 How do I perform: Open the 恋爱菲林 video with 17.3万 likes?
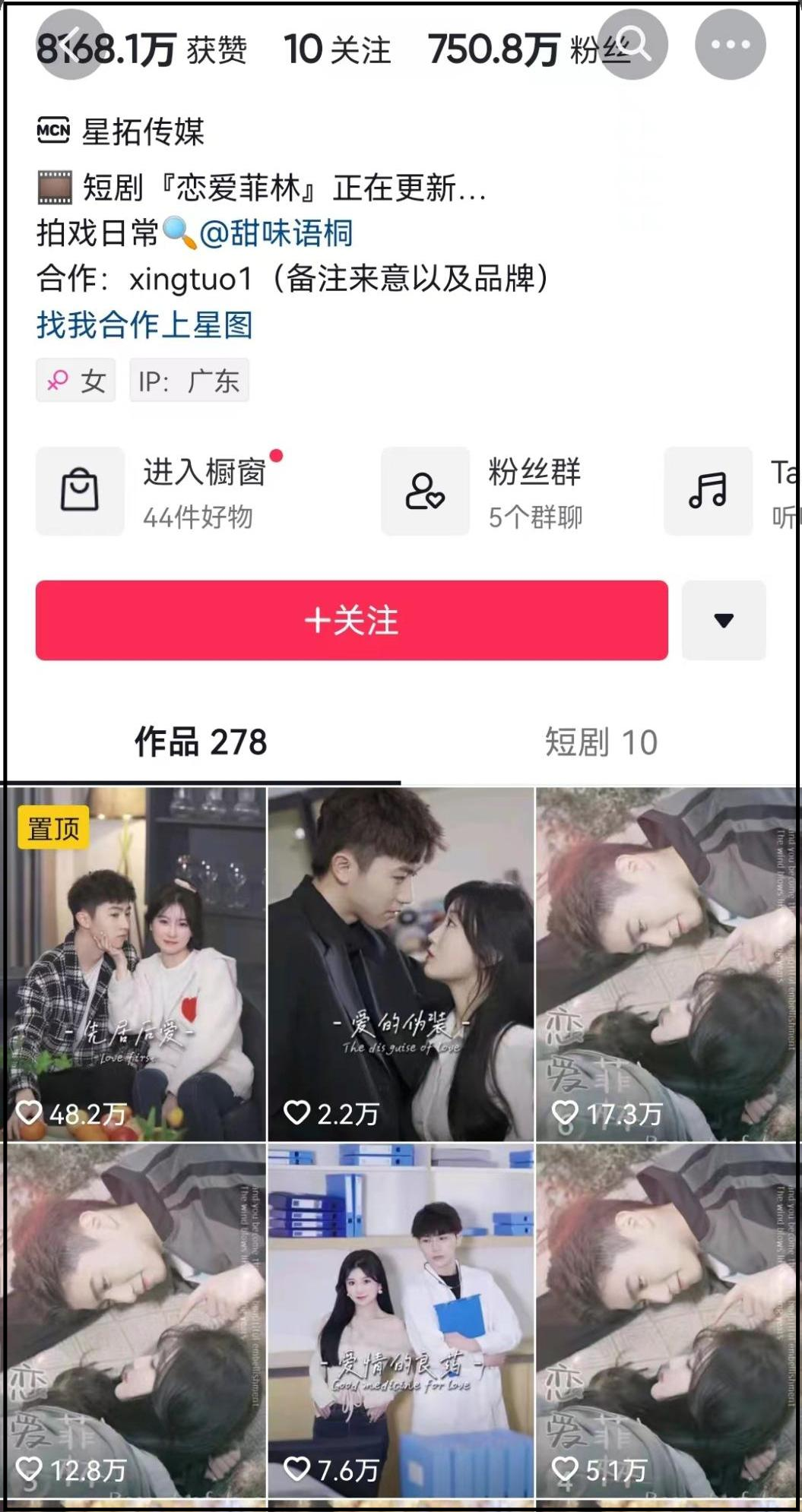click(x=667, y=963)
